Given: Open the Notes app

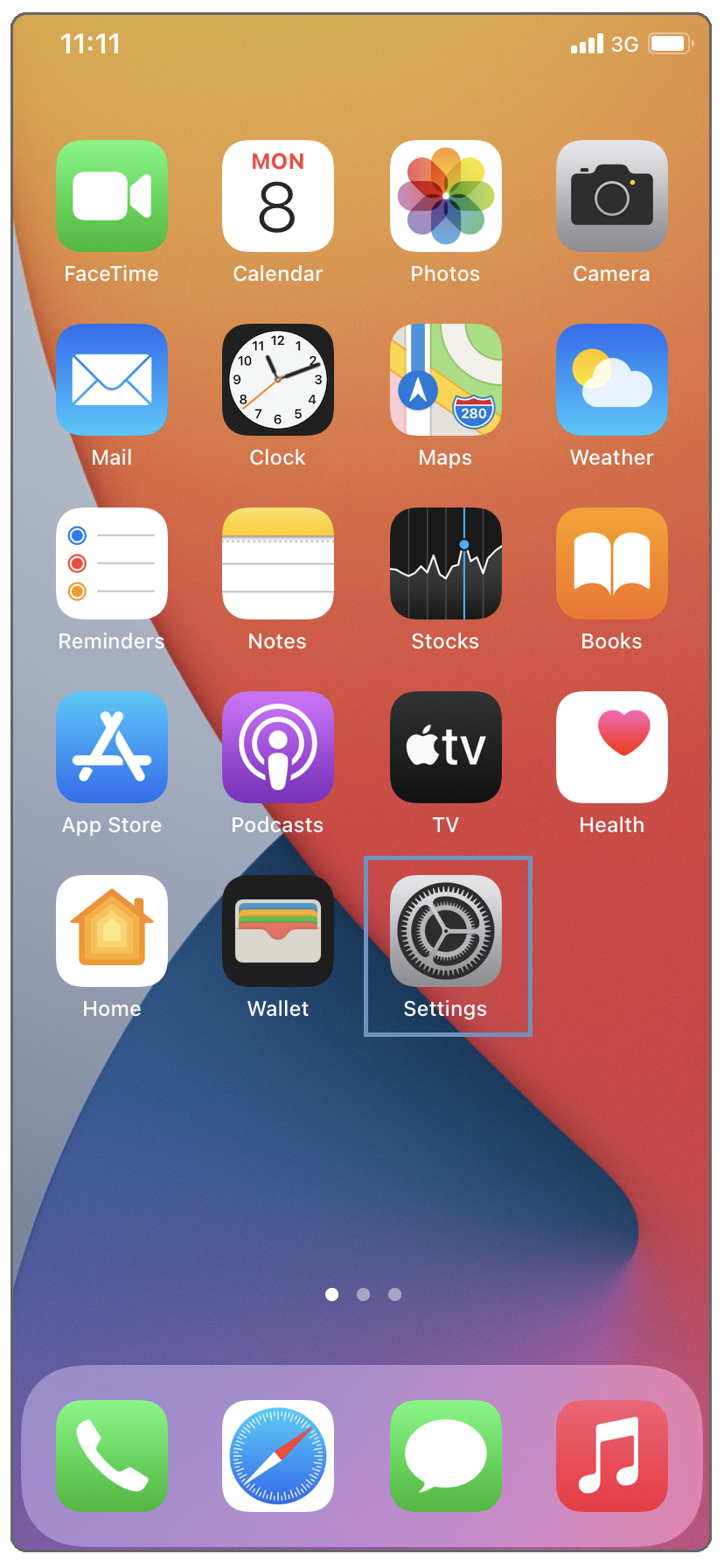Looking at the screenshot, I should pos(278,563).
